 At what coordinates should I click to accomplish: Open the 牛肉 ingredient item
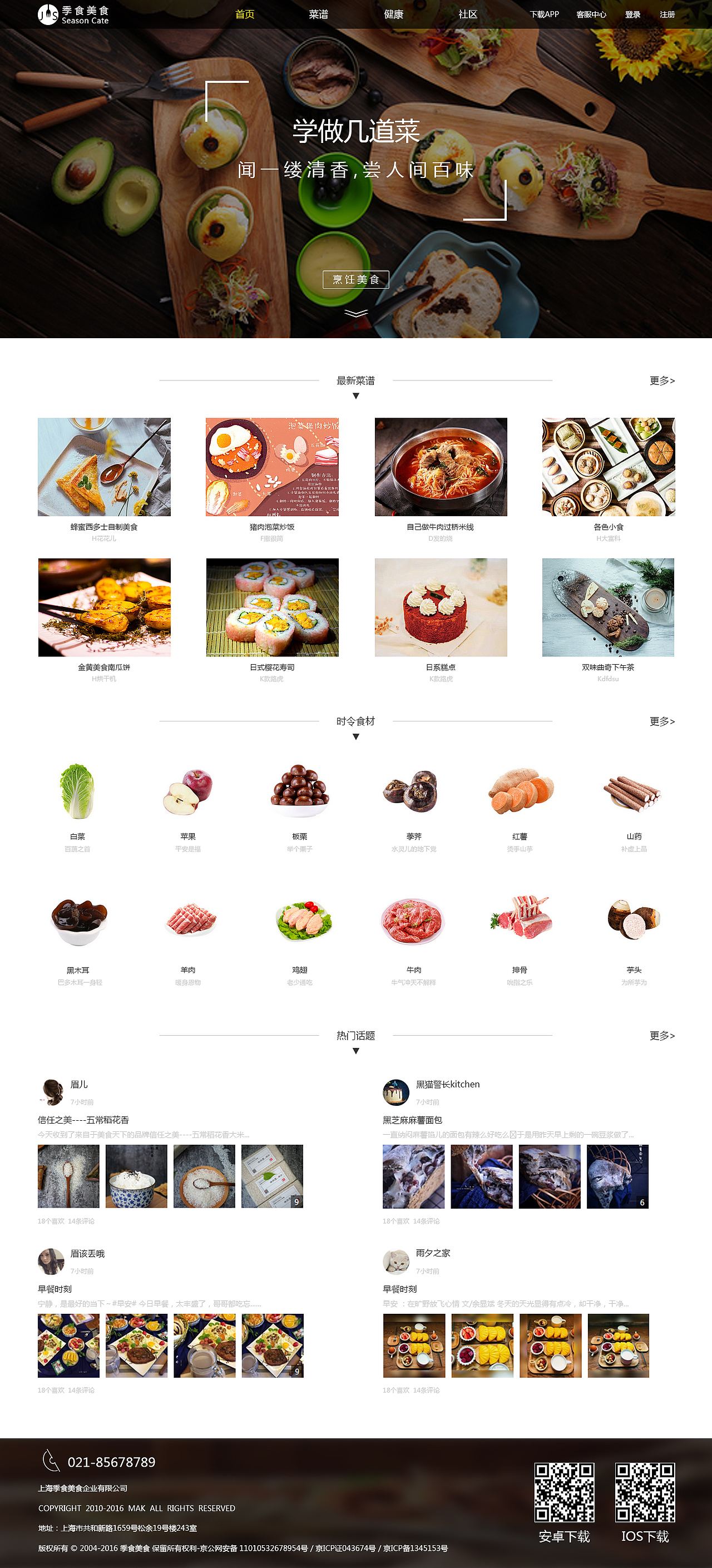413,921
